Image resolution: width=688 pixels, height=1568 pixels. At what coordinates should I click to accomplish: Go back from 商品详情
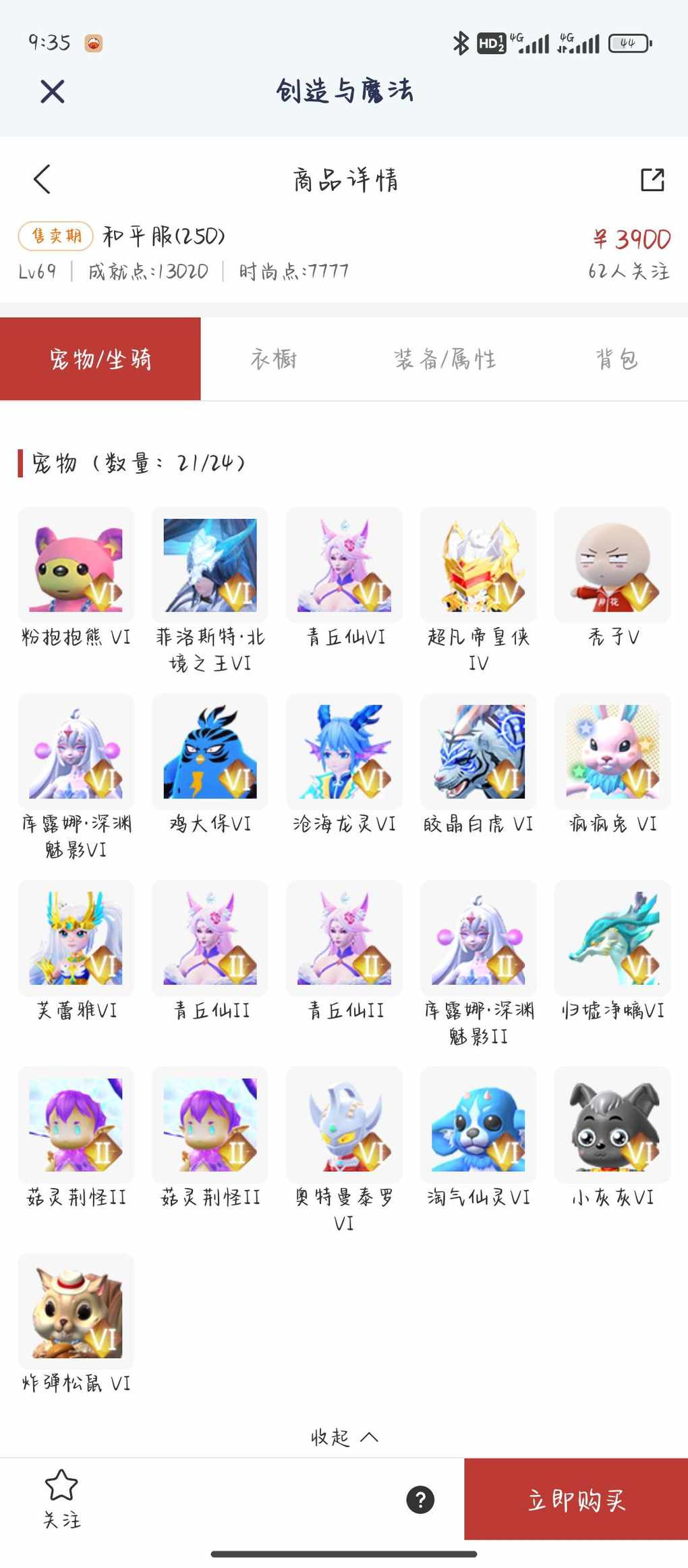point(42,180)
